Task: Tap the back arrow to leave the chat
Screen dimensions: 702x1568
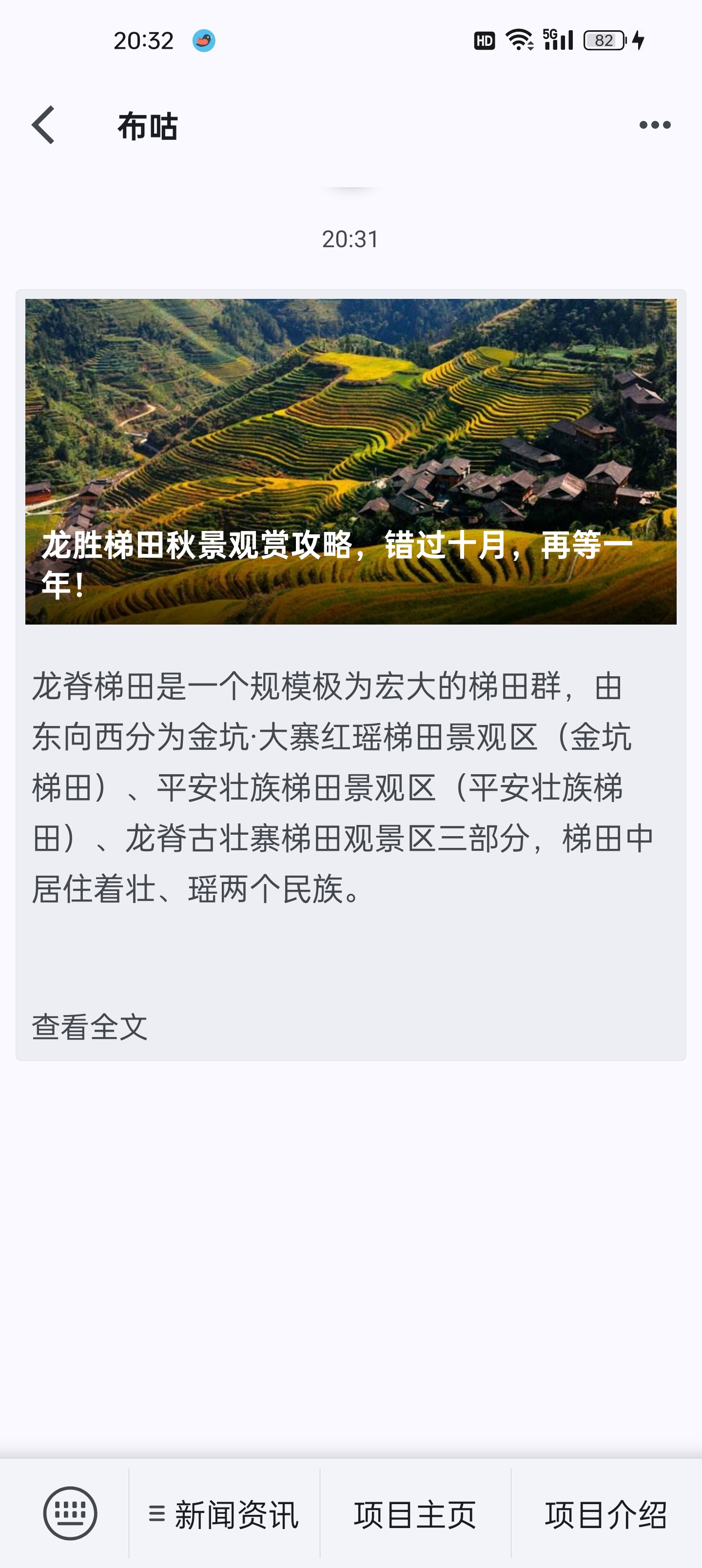Action: point(41,125)
